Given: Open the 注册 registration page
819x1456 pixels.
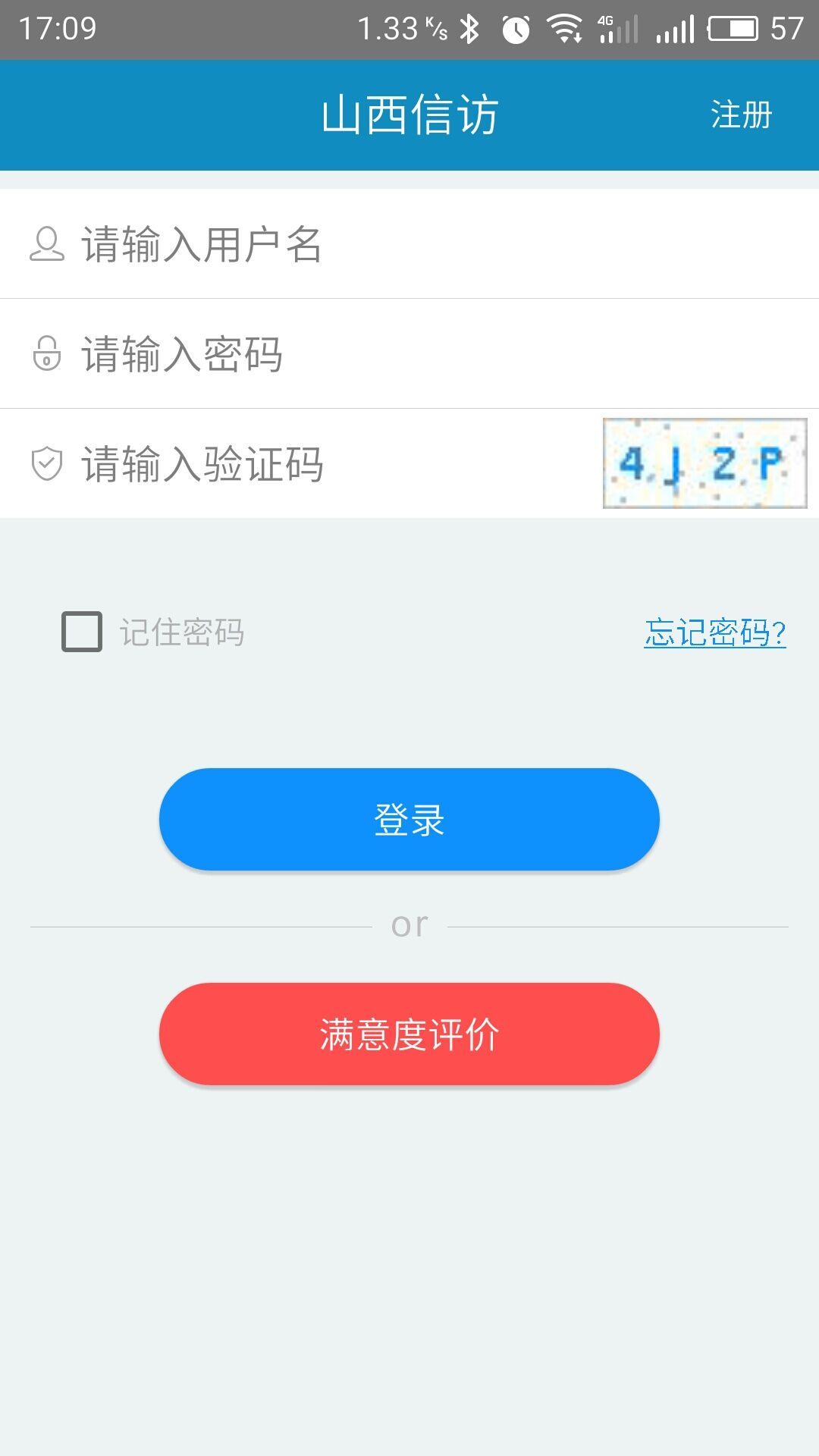Looking at the screenshot, I should pos(741,115).
